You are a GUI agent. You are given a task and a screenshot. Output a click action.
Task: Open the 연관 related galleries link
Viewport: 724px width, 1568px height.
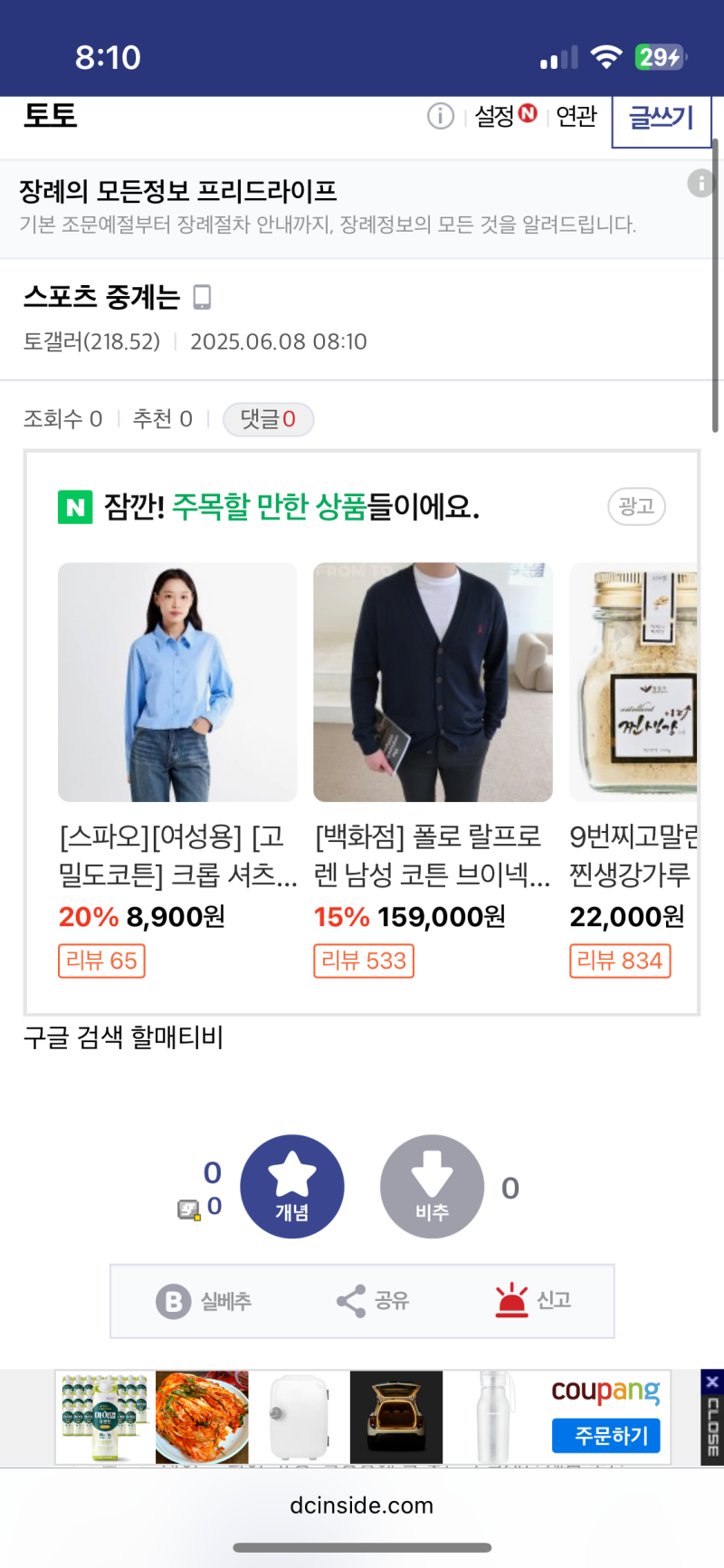576,116
